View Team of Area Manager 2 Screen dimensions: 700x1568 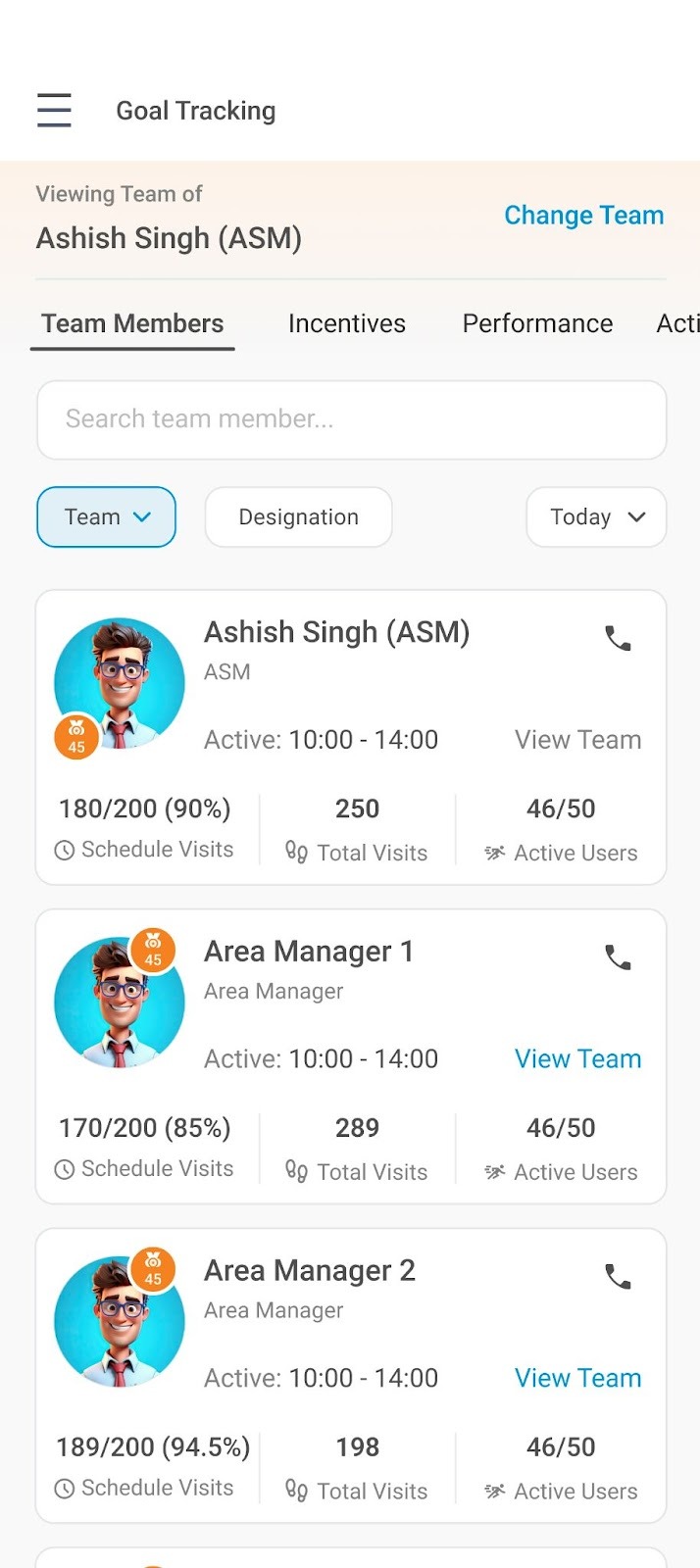577,1378
